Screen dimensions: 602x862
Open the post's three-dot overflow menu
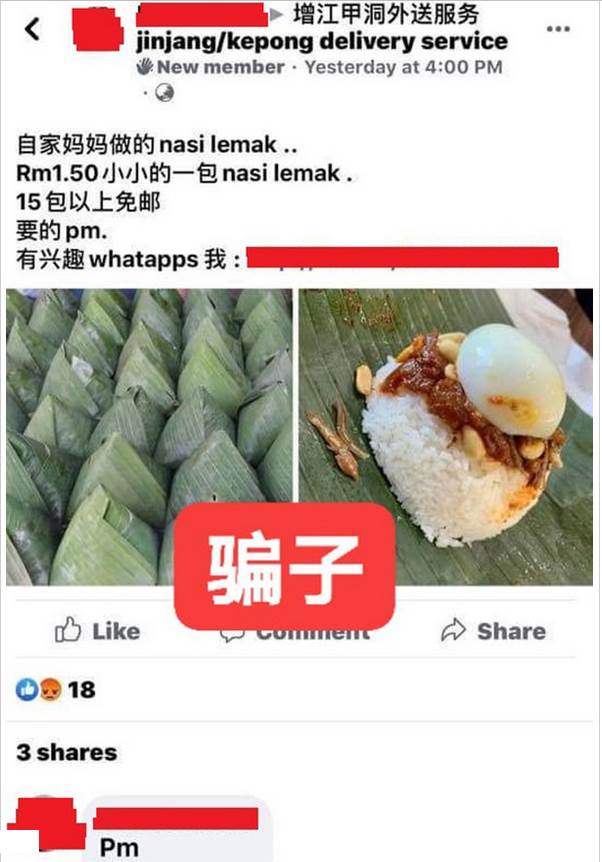coord(559,29)
